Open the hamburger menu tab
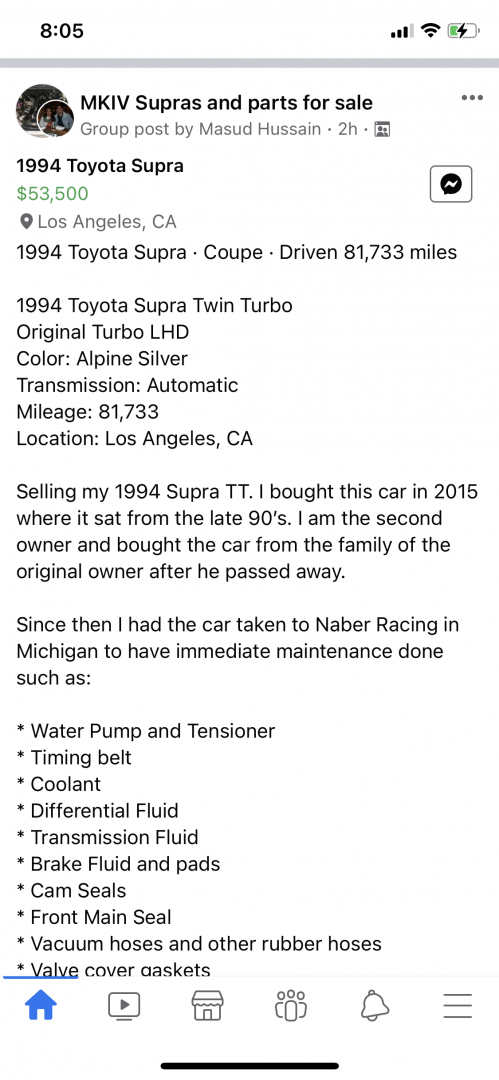The height and width of the screenshot is (1080, 499). click(x=458, y=1006)
